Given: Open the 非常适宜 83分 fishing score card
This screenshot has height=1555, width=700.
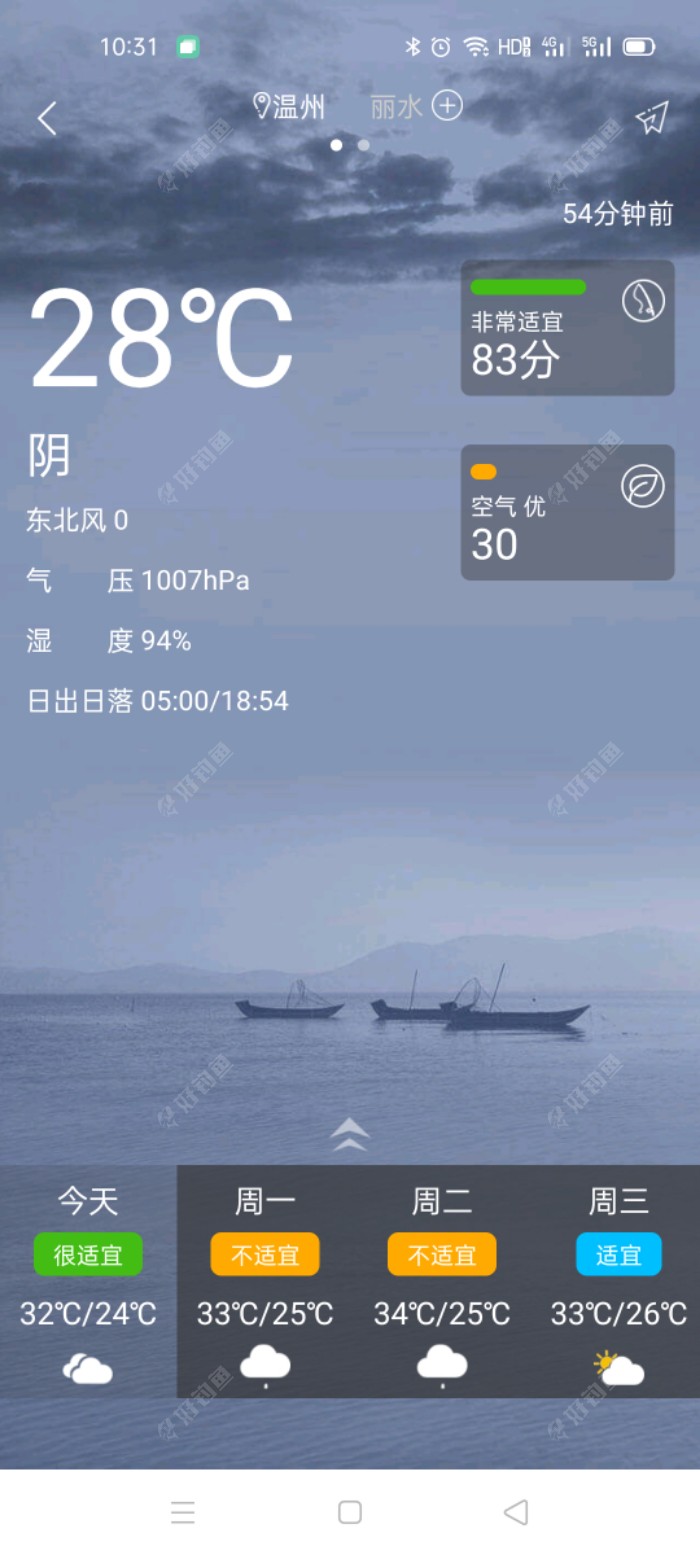Looking at the screenshot, I should click(567, 328).
